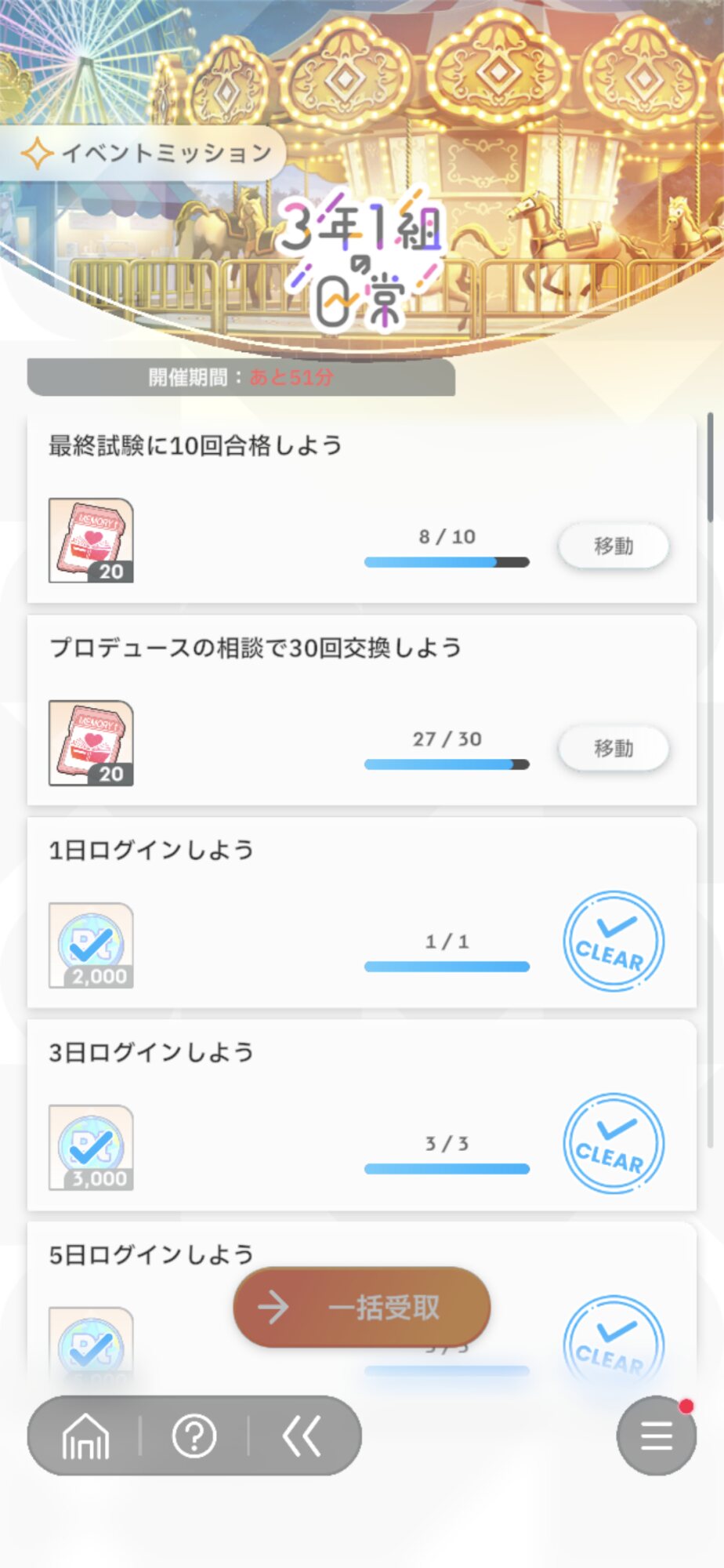This screenshot has width=724, height=1568.
Task: Go back with the double chevron
Action: tap(302, 1436)
